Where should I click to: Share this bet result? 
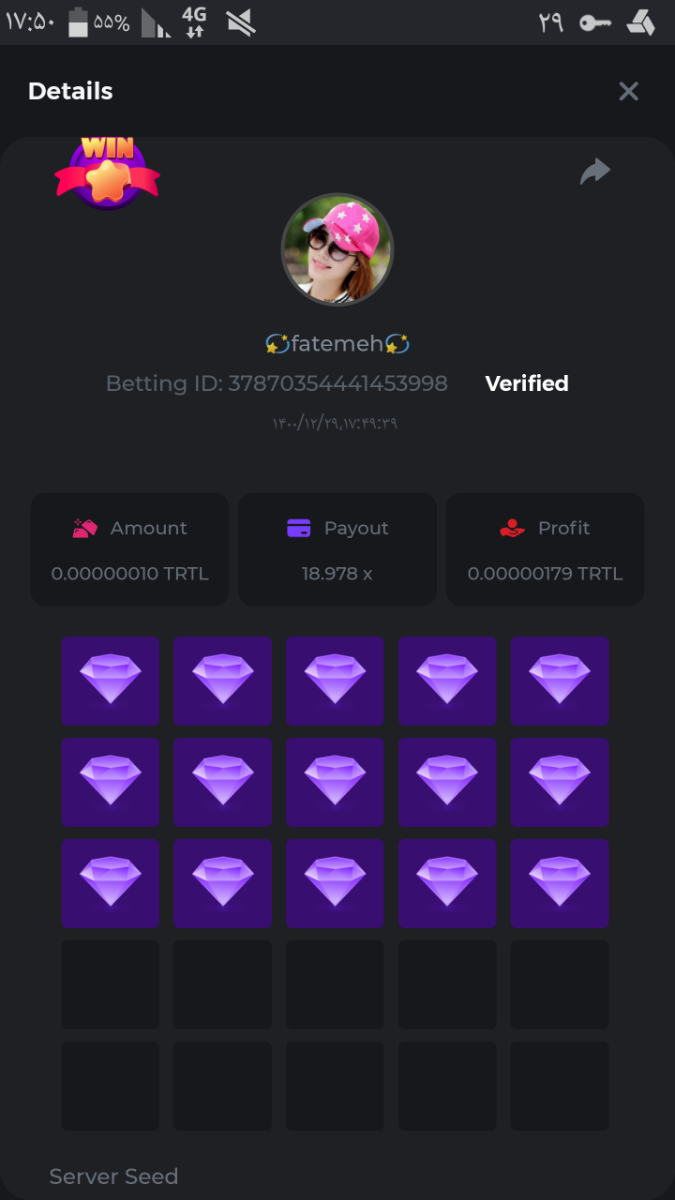595,172
